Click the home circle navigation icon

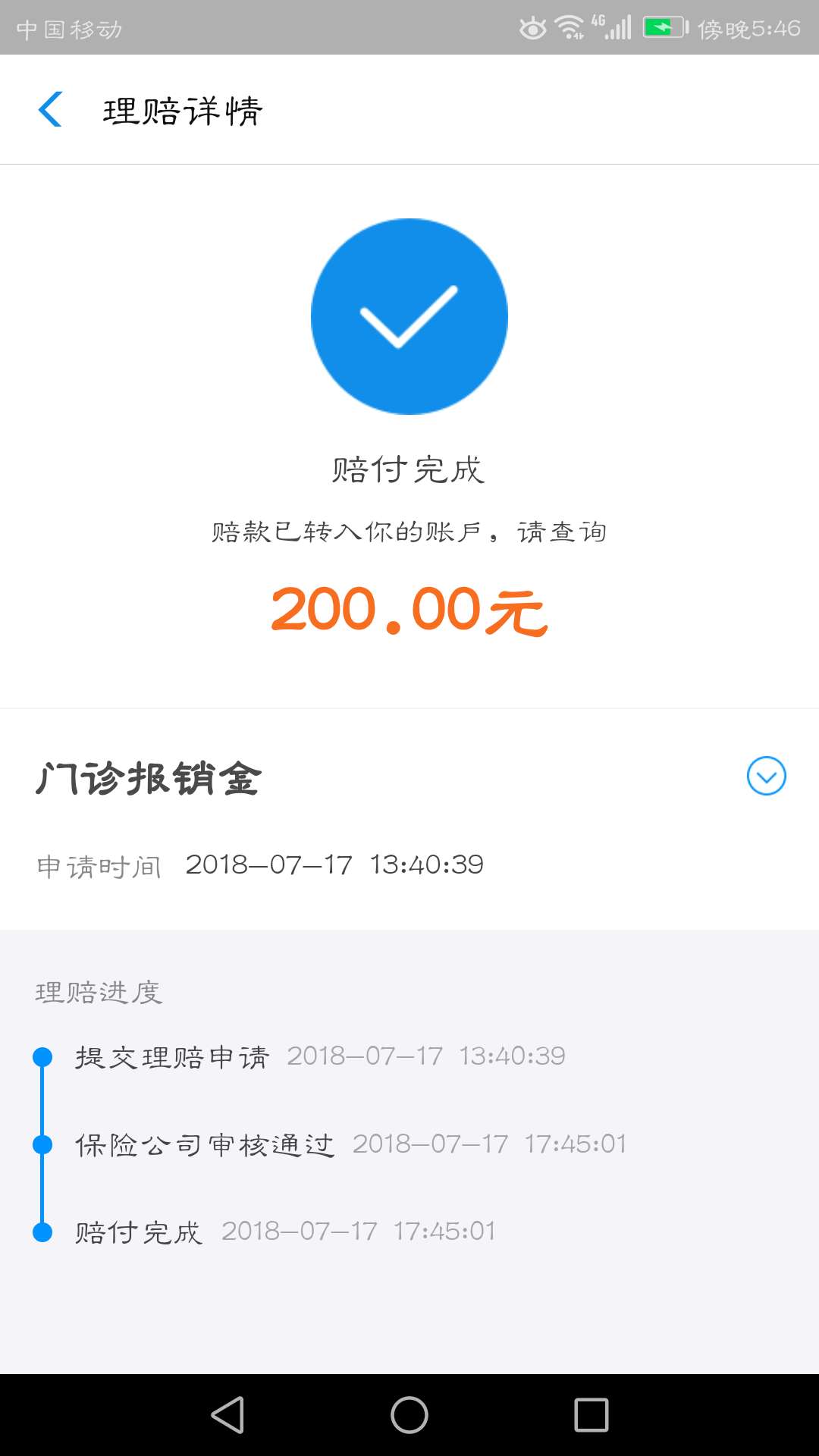click(409, 1414)
